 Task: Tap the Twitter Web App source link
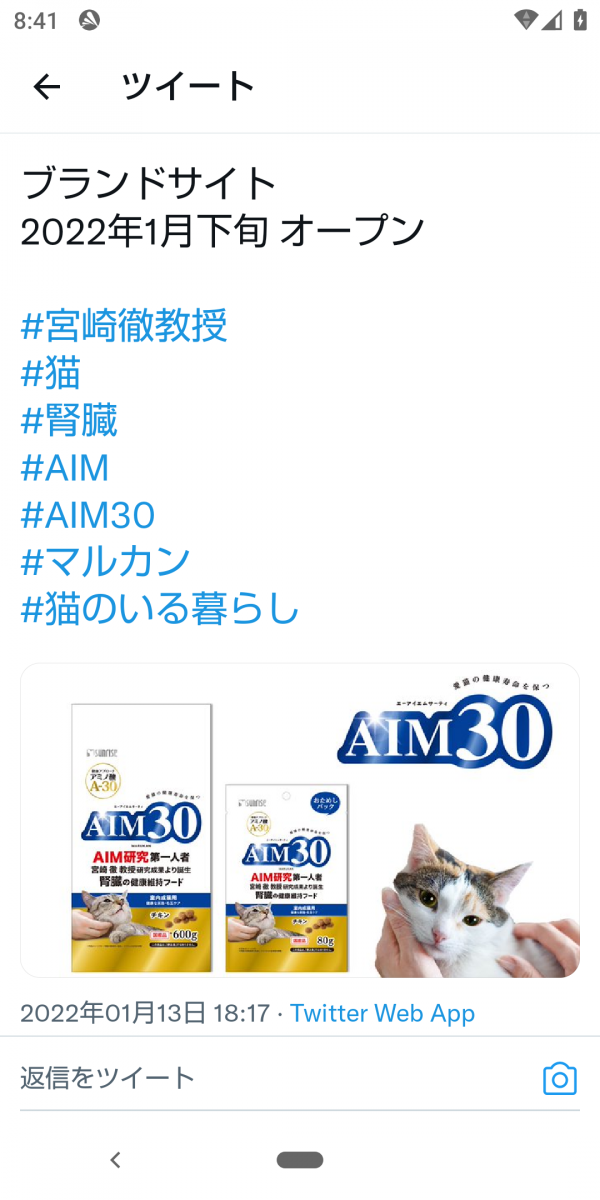[x=382, y=1013]
